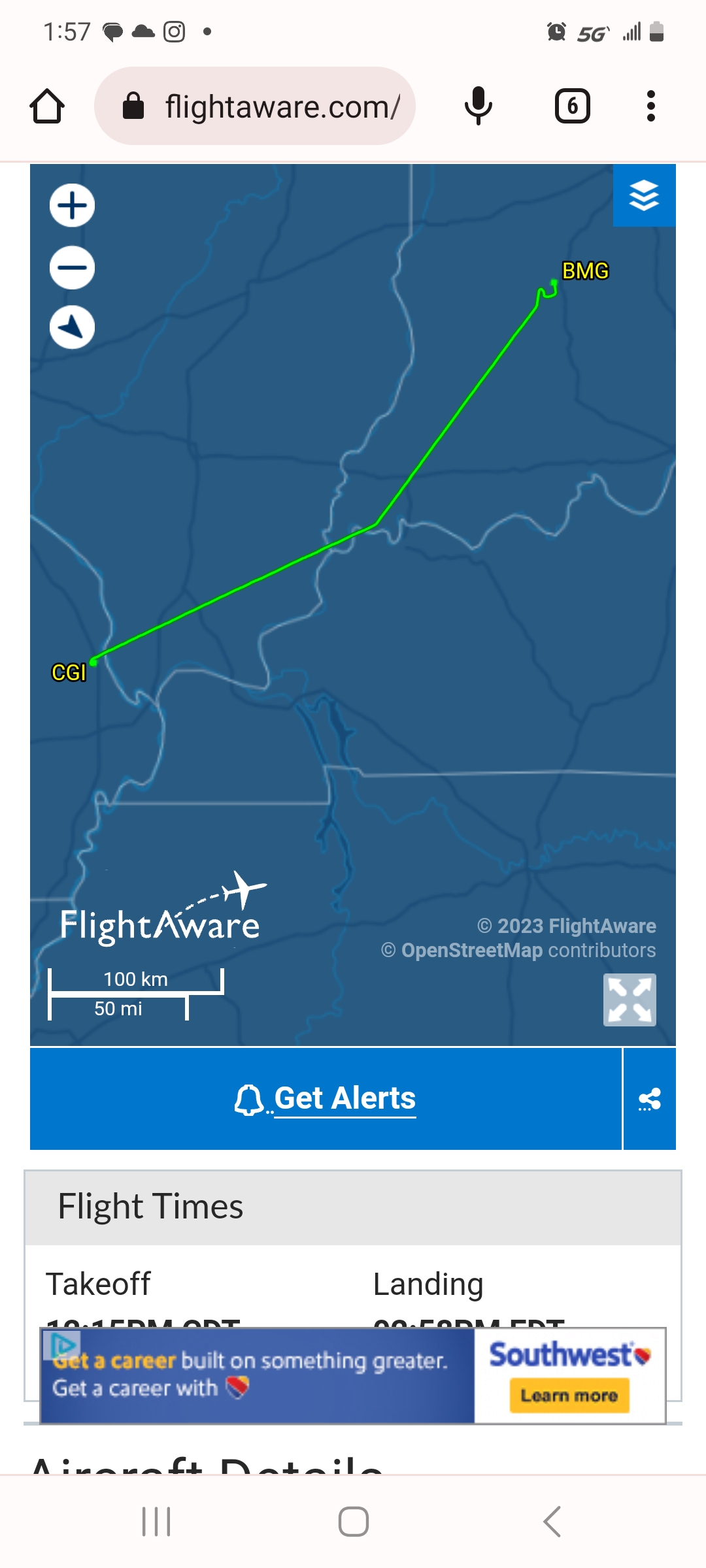Reset the map's north orientation
This screenshot has width=706, height=1568.
[72, 327]
